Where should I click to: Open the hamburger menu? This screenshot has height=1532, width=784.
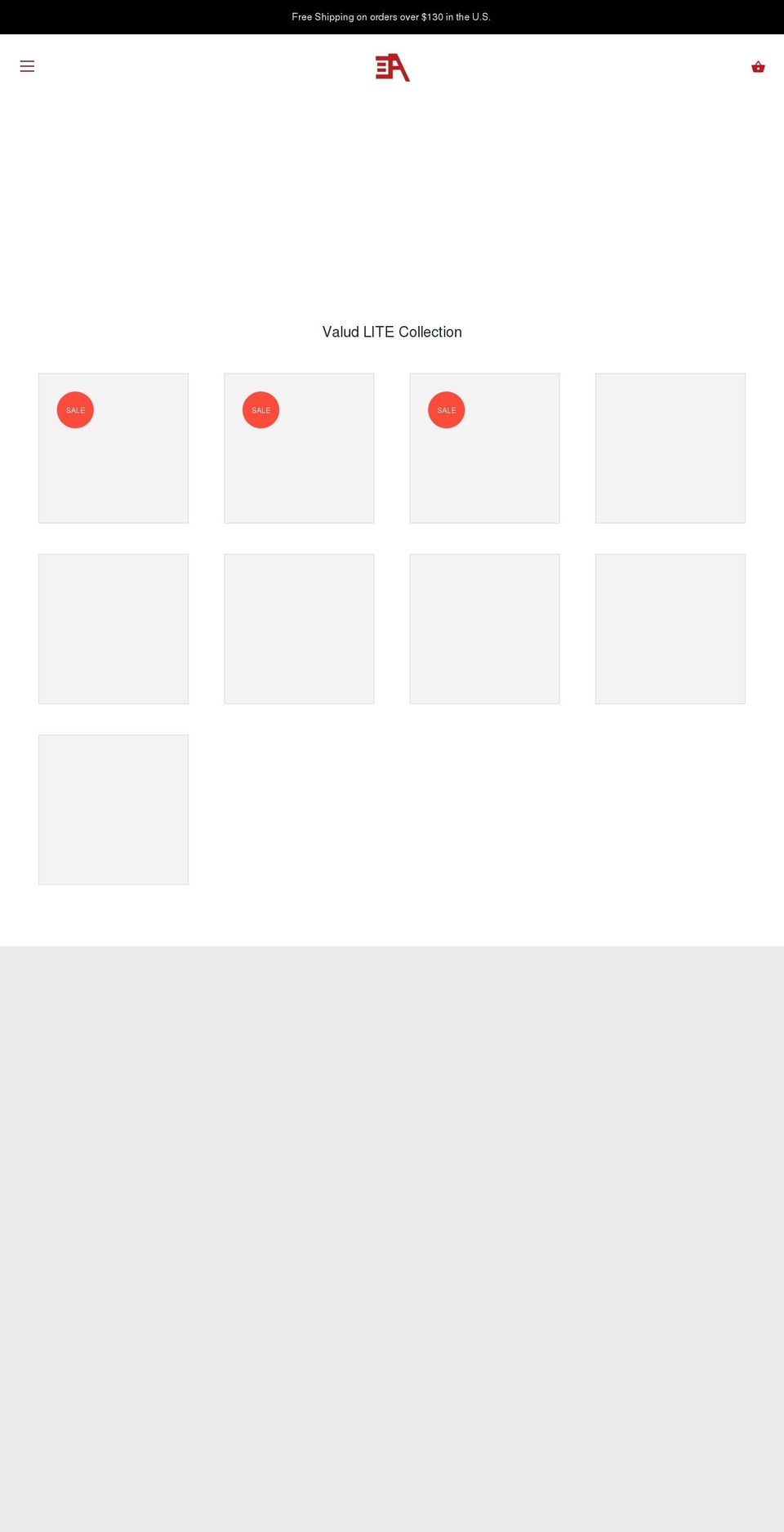click(x=27, y=66)
